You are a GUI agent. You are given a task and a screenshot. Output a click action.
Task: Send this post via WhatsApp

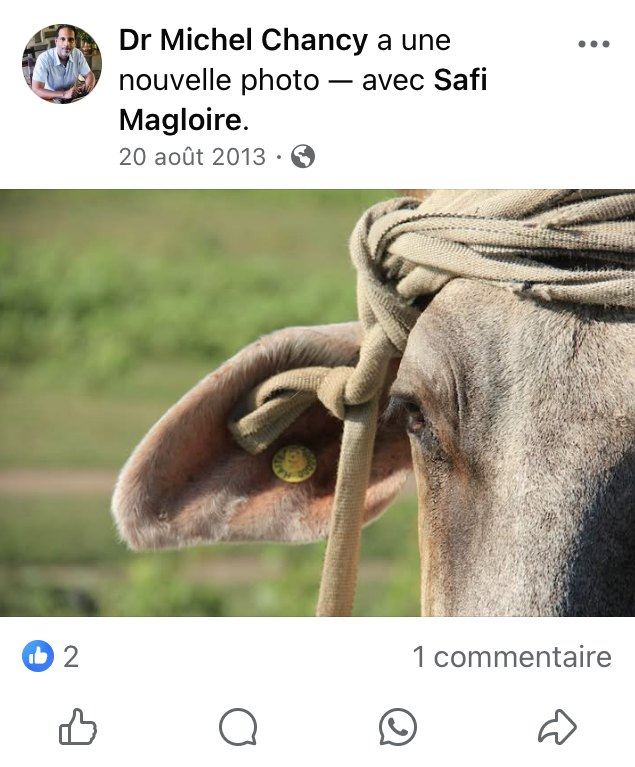coord(398,727)
